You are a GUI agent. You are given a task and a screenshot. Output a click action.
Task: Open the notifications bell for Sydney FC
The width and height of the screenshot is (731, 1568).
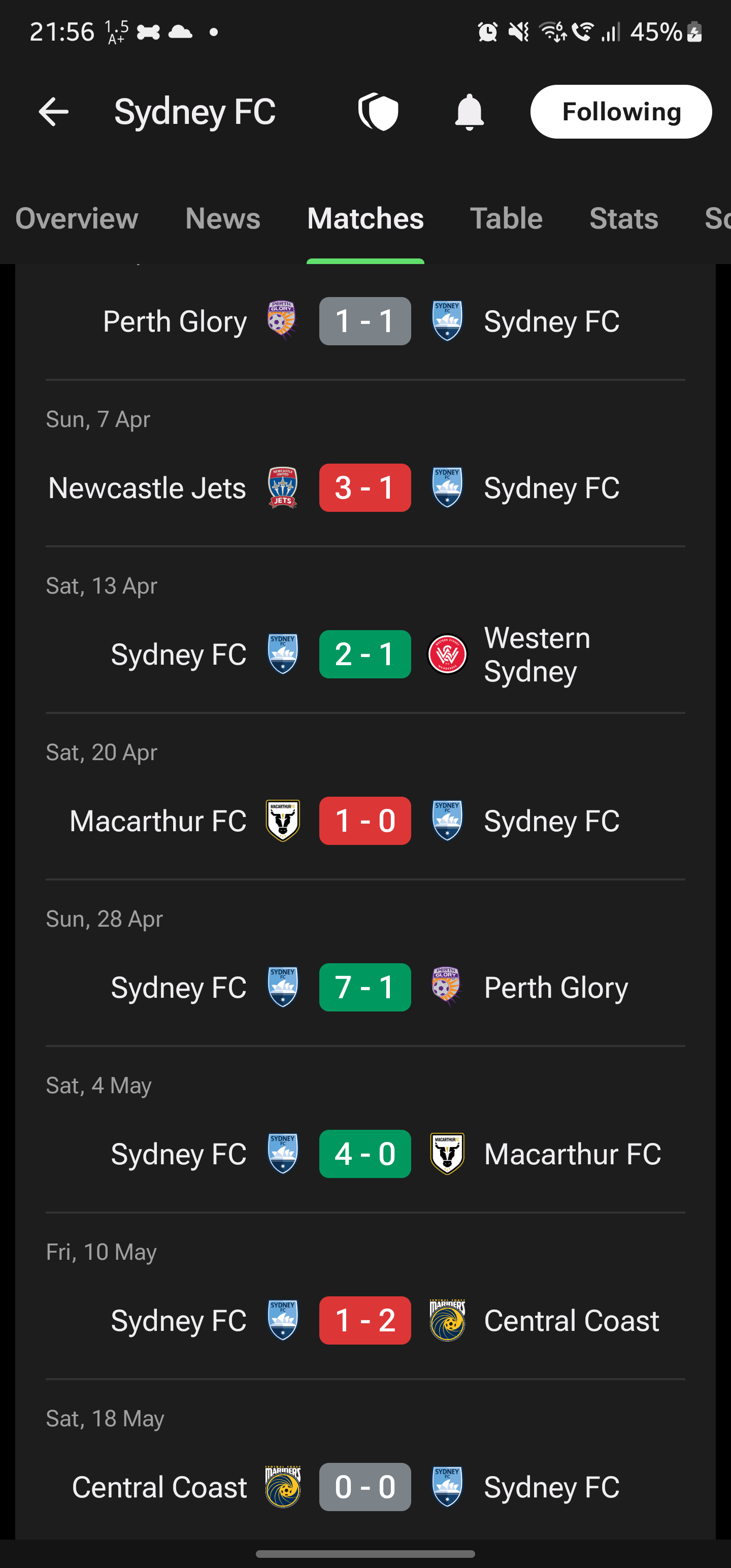pos(469,112)
